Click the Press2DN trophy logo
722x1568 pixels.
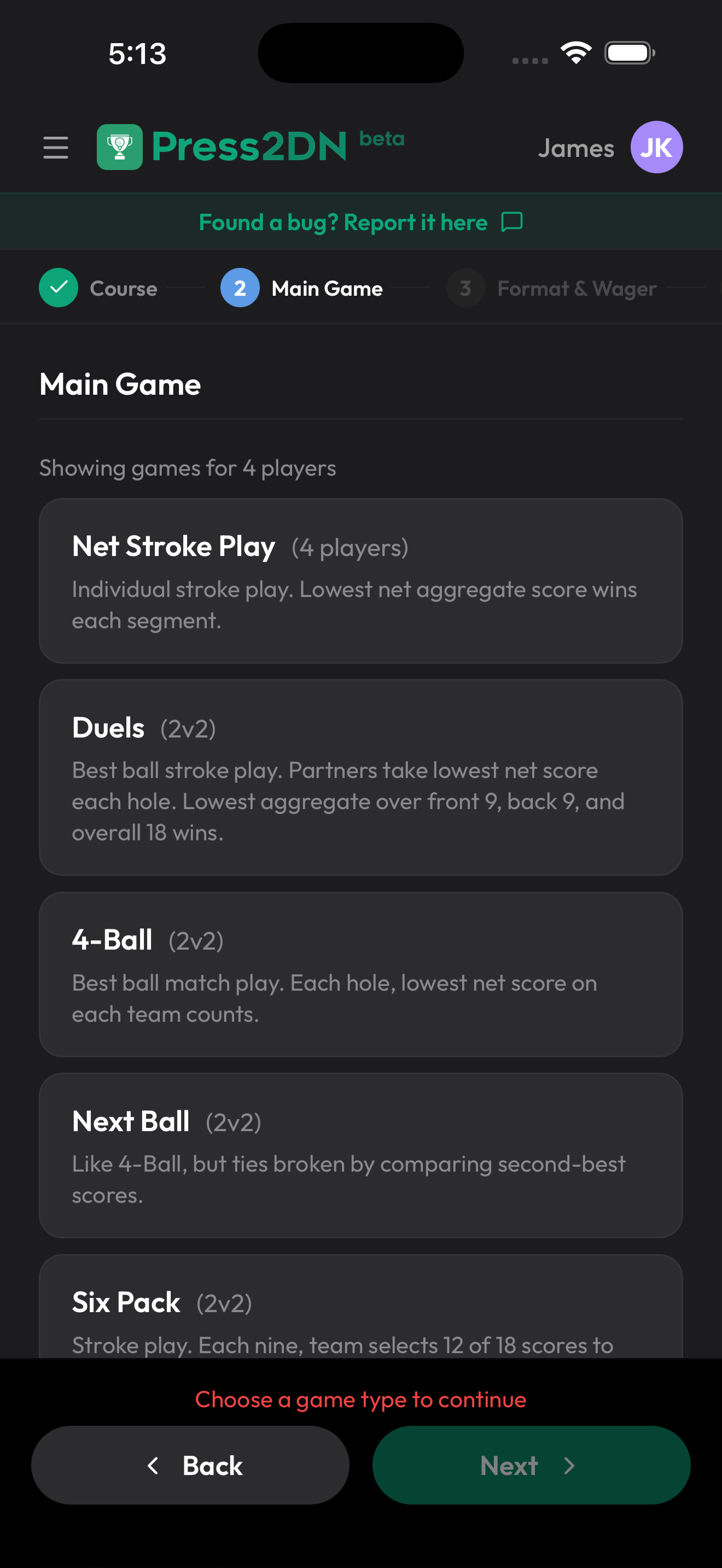click(119, 146)
